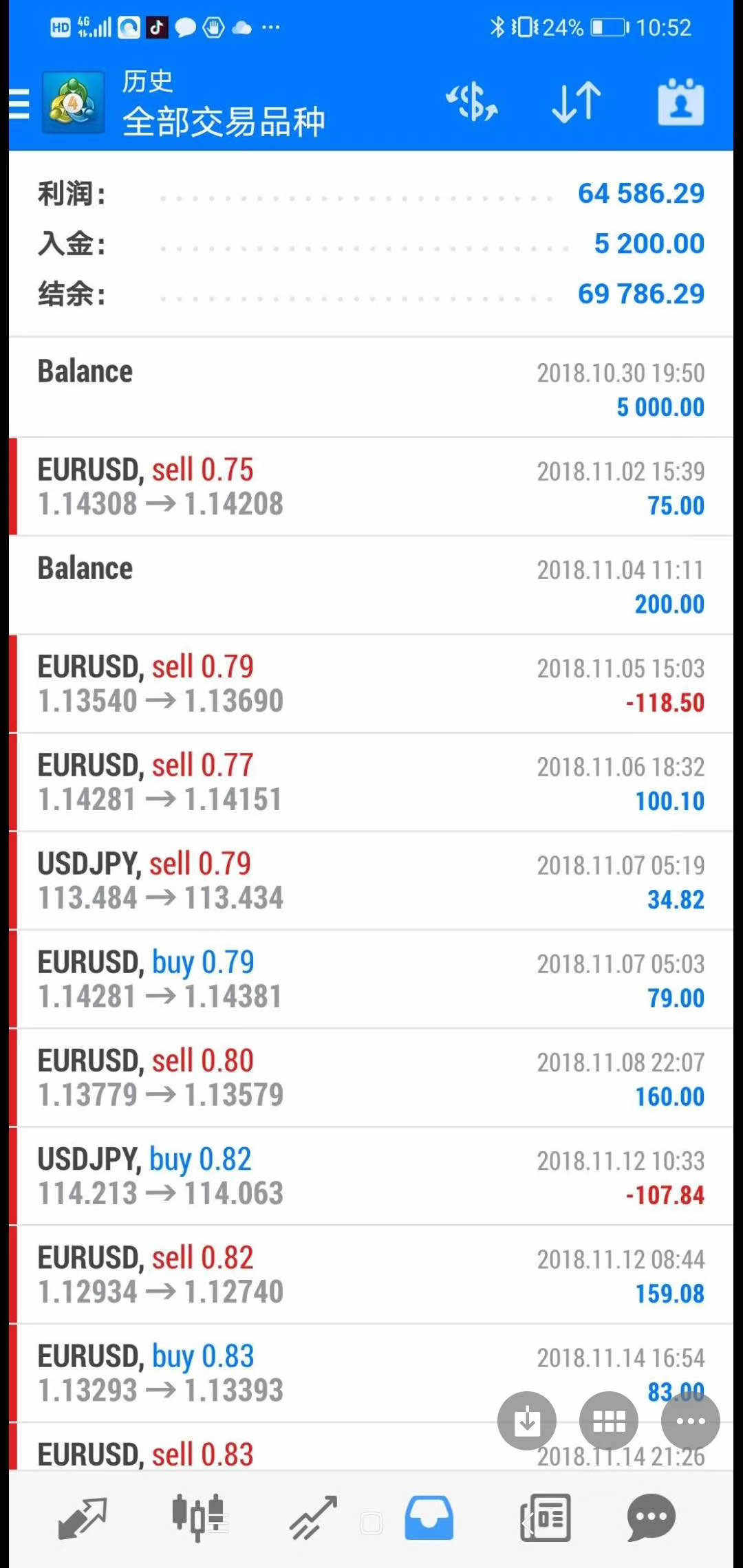Open the calendar date range picker
Viewport: 743px width, 1568px height.
point(680,102)
